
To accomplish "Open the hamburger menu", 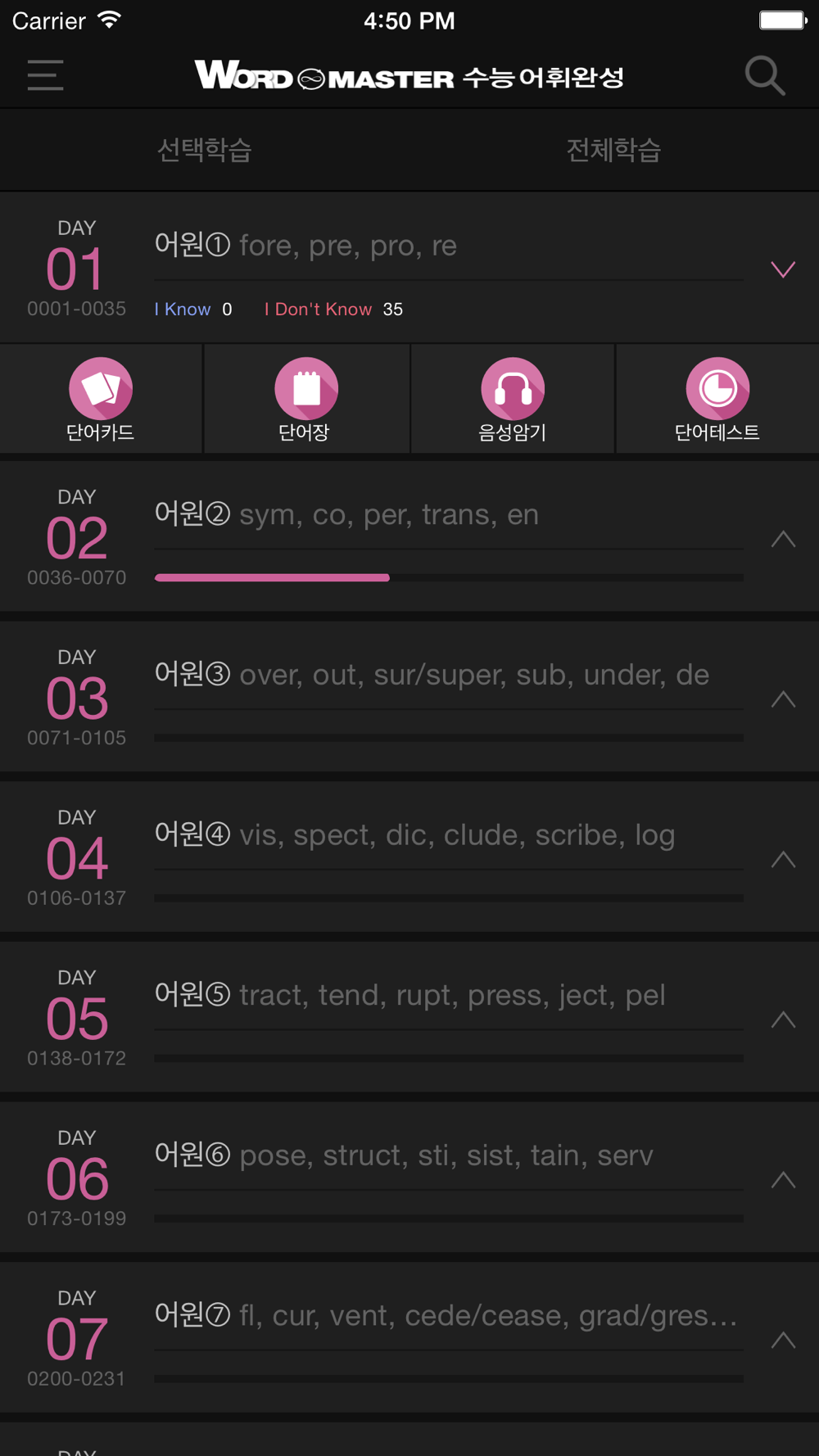I will [45, 75].
